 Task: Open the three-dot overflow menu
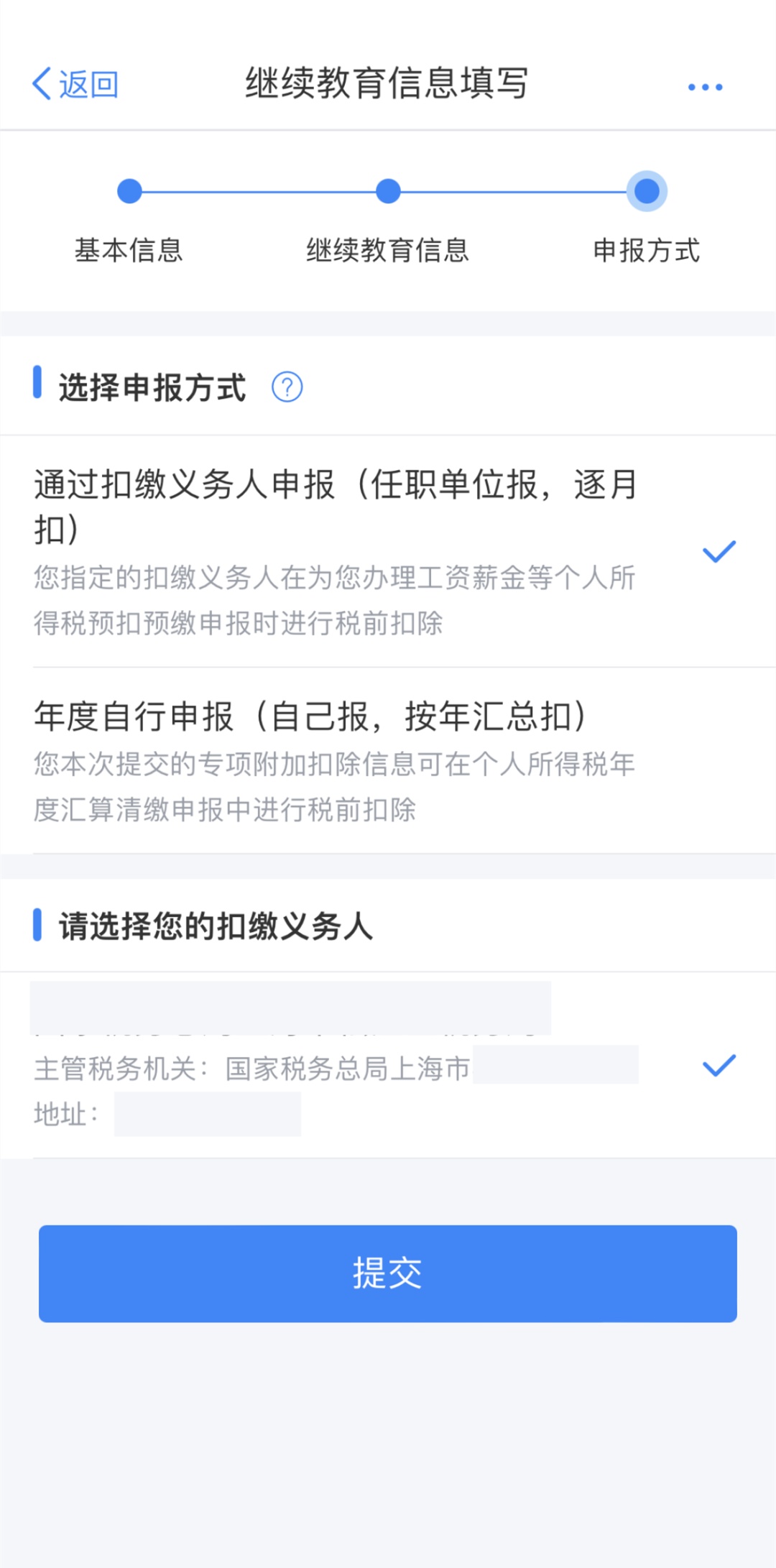[x=705, y=87]
